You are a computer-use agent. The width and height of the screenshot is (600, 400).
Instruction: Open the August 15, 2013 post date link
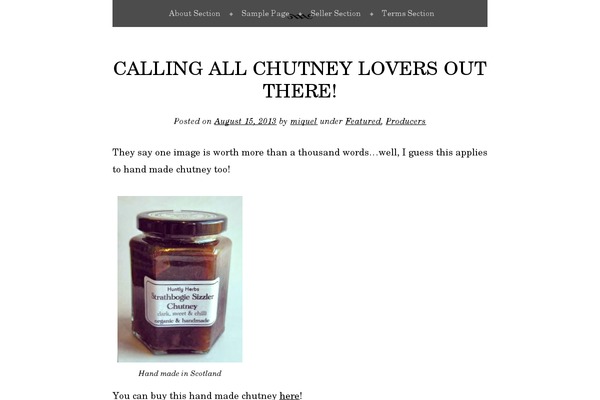[x=244, y=121]
